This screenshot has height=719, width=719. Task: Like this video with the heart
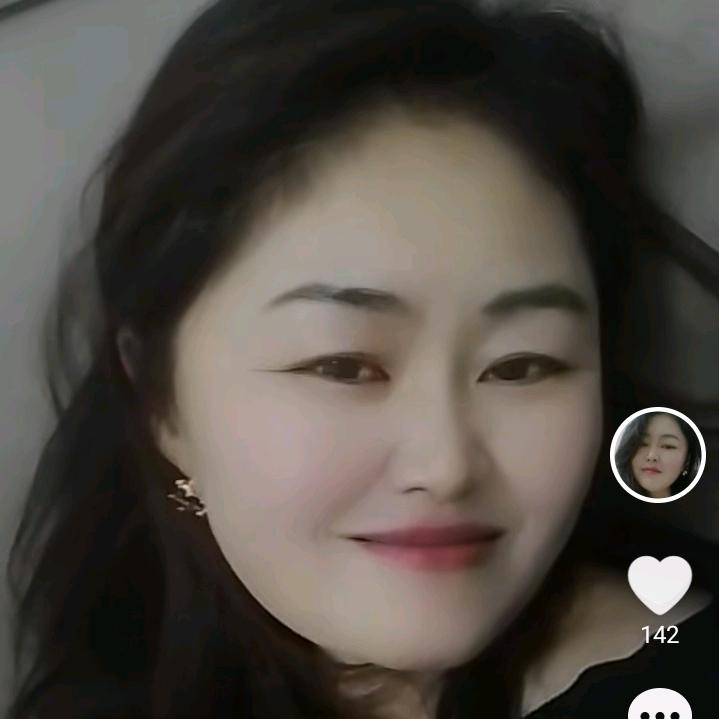(x=659, y=584)
